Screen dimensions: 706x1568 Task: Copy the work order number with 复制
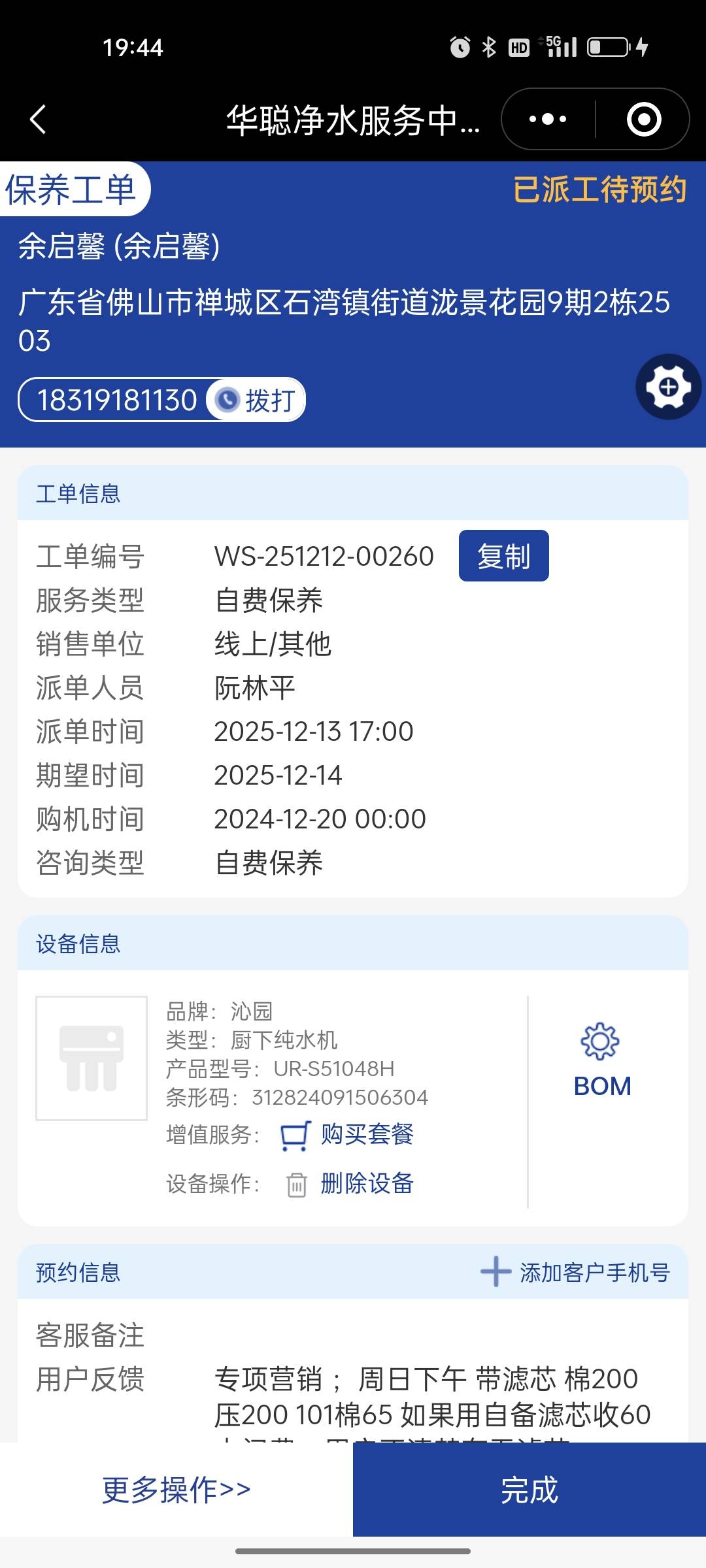click(503, 556)
